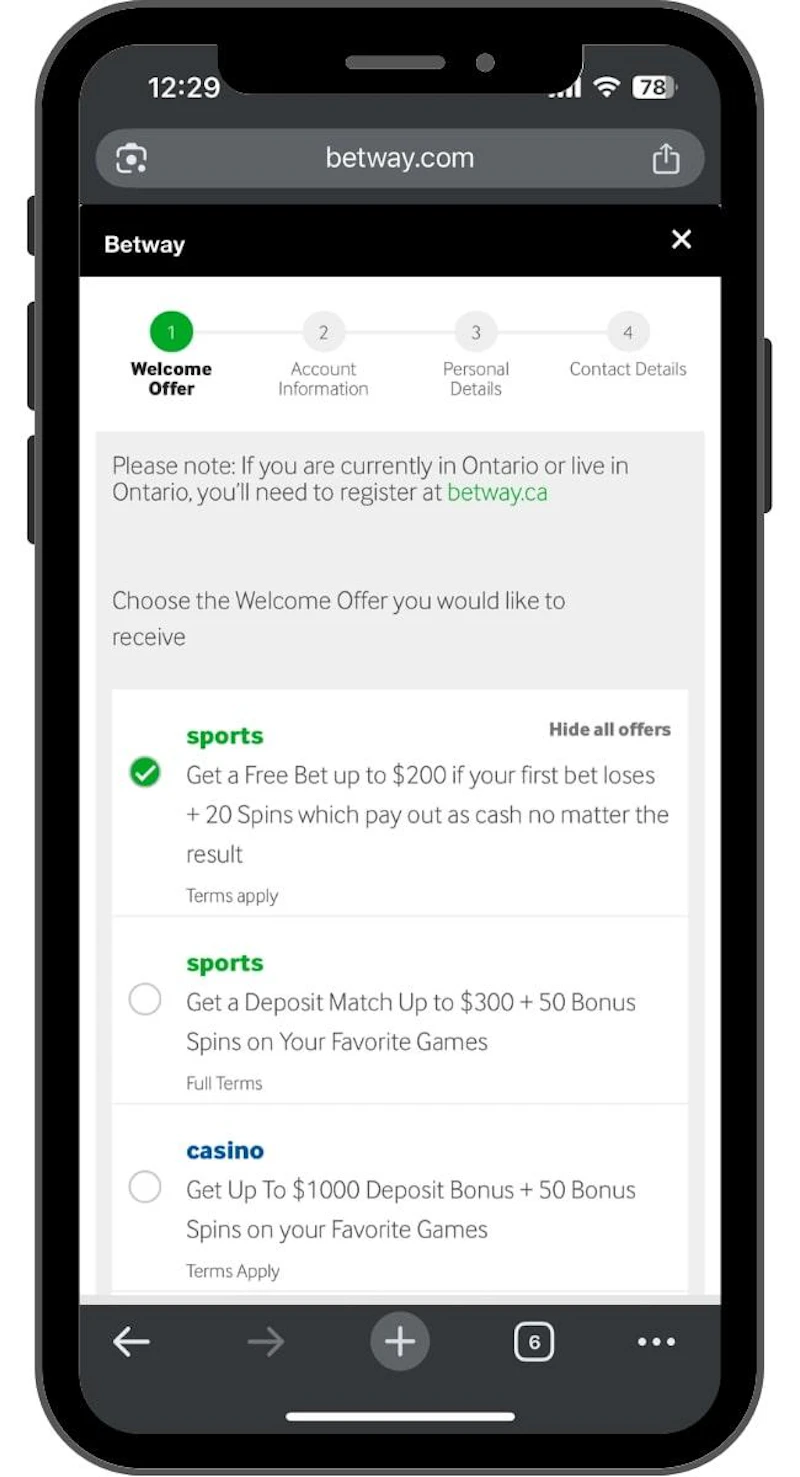Open the camera search icon in address bar
The image size is (800, 1477).
pyautogui.click(x=132, y=159)
